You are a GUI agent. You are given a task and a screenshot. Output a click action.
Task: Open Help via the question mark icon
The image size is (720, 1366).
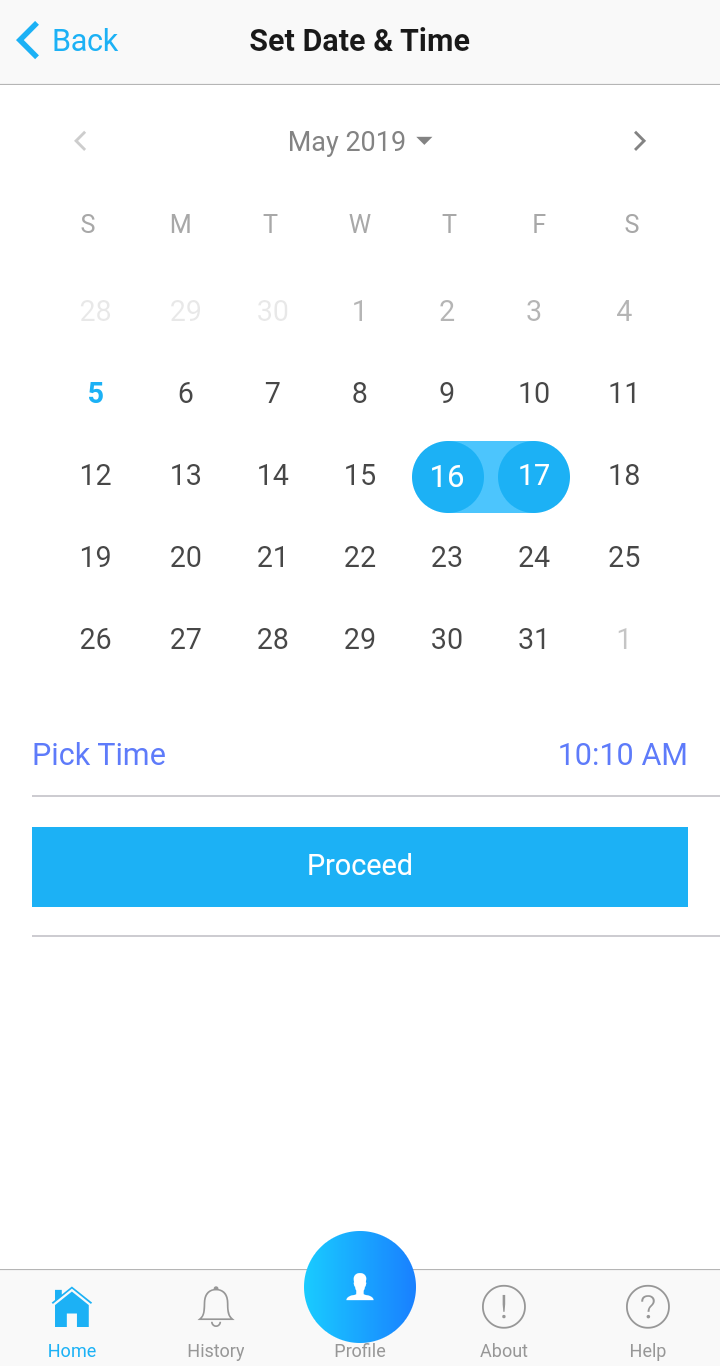coord(648,1306)
